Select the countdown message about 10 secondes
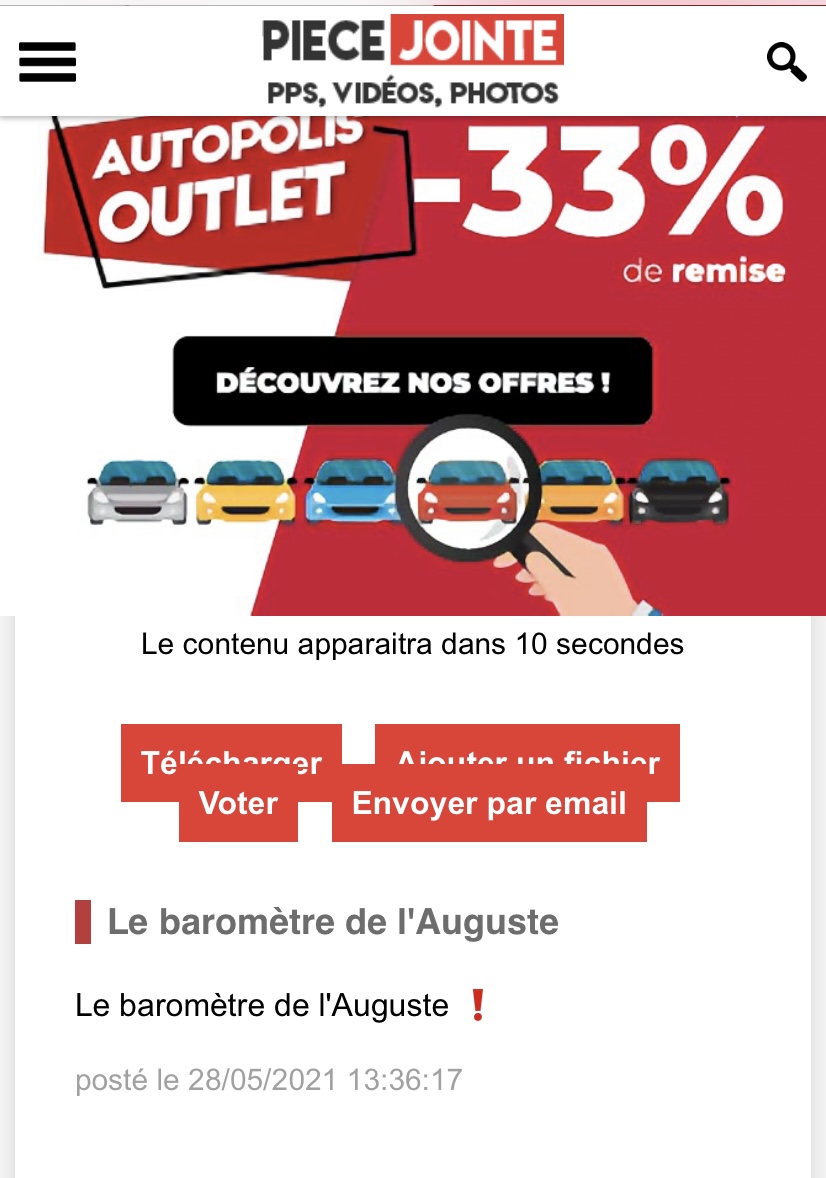Screen dimensions: 826x1178 (413, 644)
